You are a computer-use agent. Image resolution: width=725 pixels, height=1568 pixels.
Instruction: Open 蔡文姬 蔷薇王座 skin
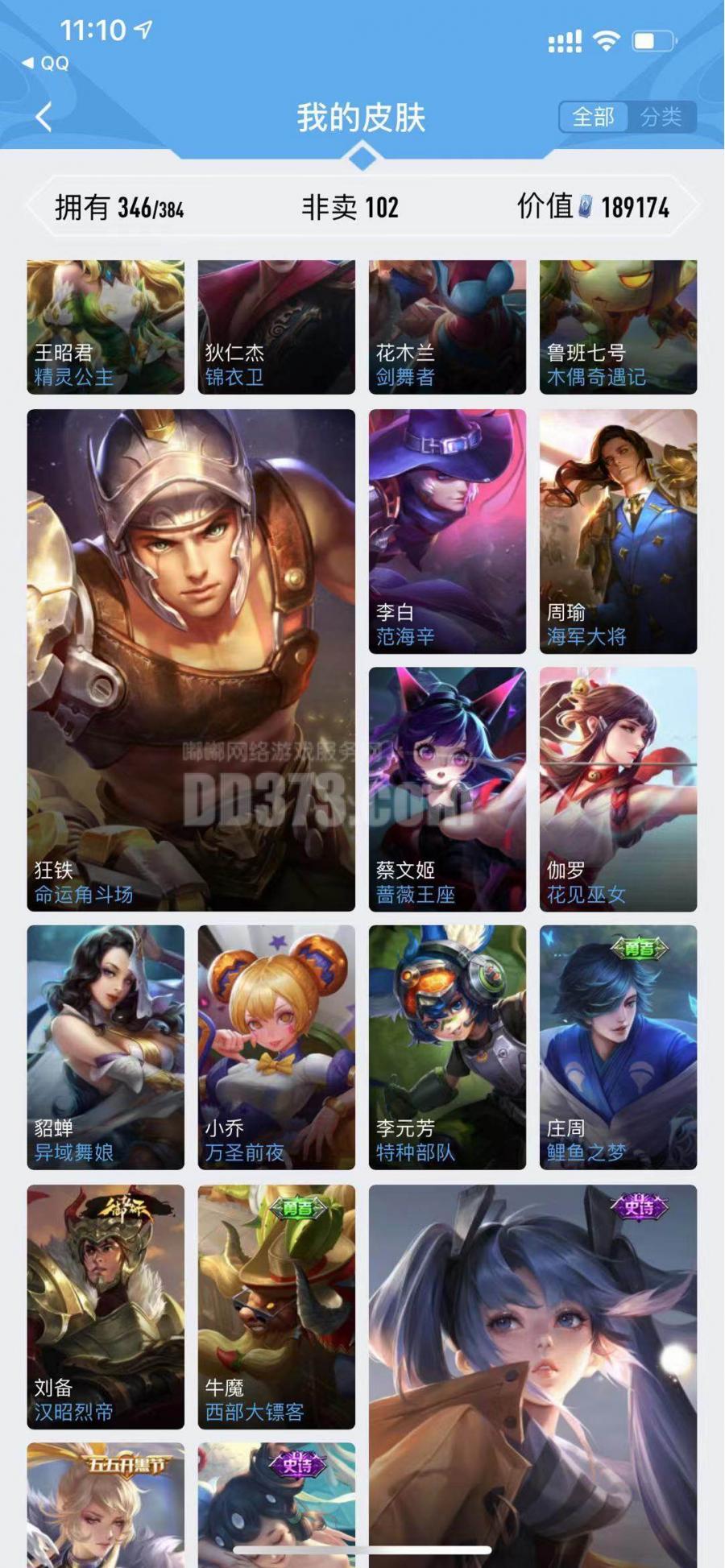pyautogui.click(x=447, y=788)
